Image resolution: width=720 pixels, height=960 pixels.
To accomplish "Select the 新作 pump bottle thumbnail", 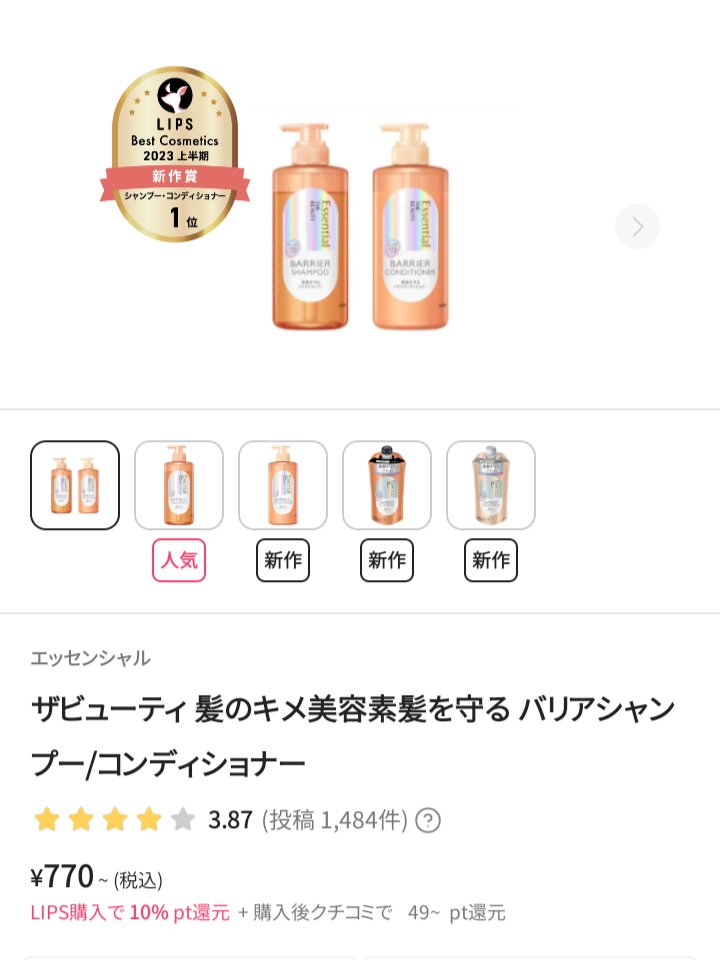I will click(283, 485).
